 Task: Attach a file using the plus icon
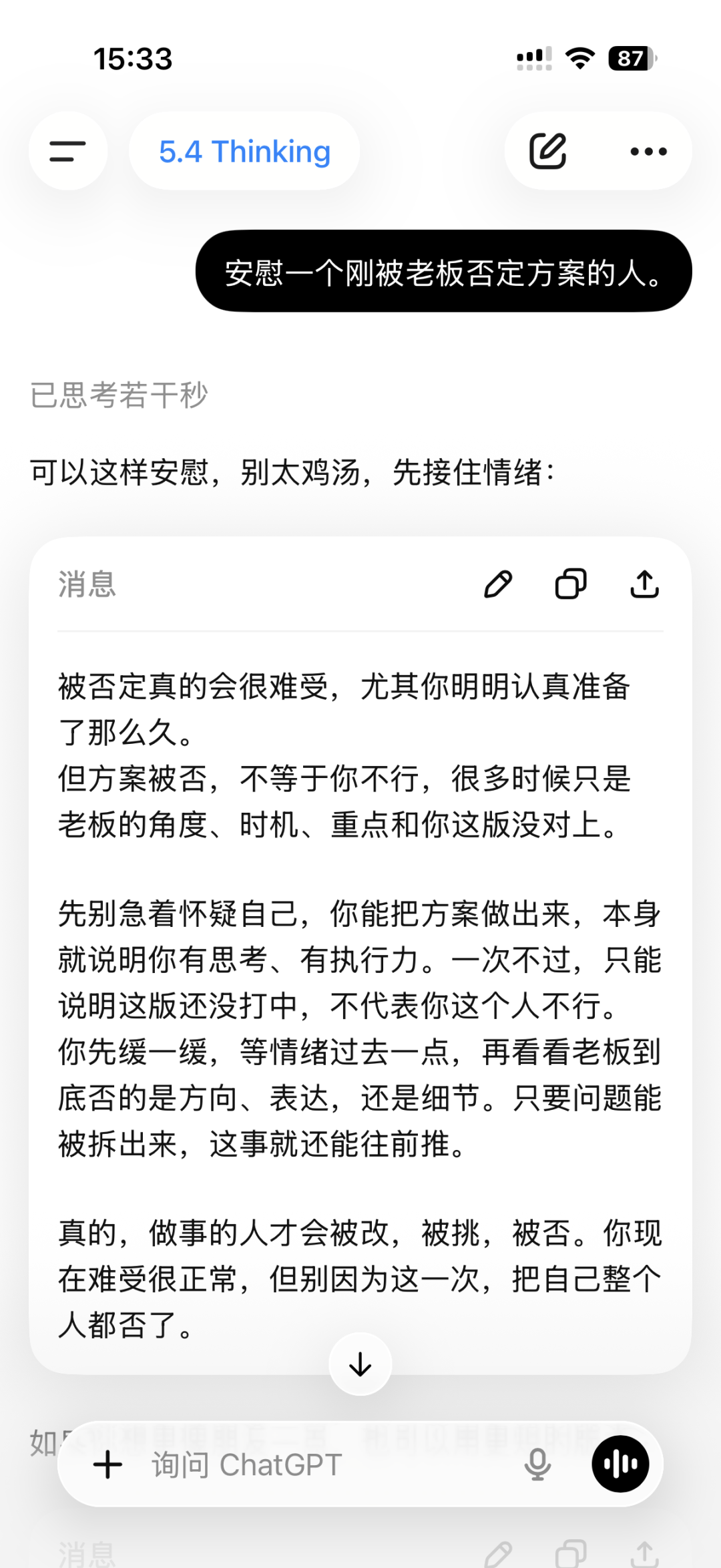point(108,1464)
